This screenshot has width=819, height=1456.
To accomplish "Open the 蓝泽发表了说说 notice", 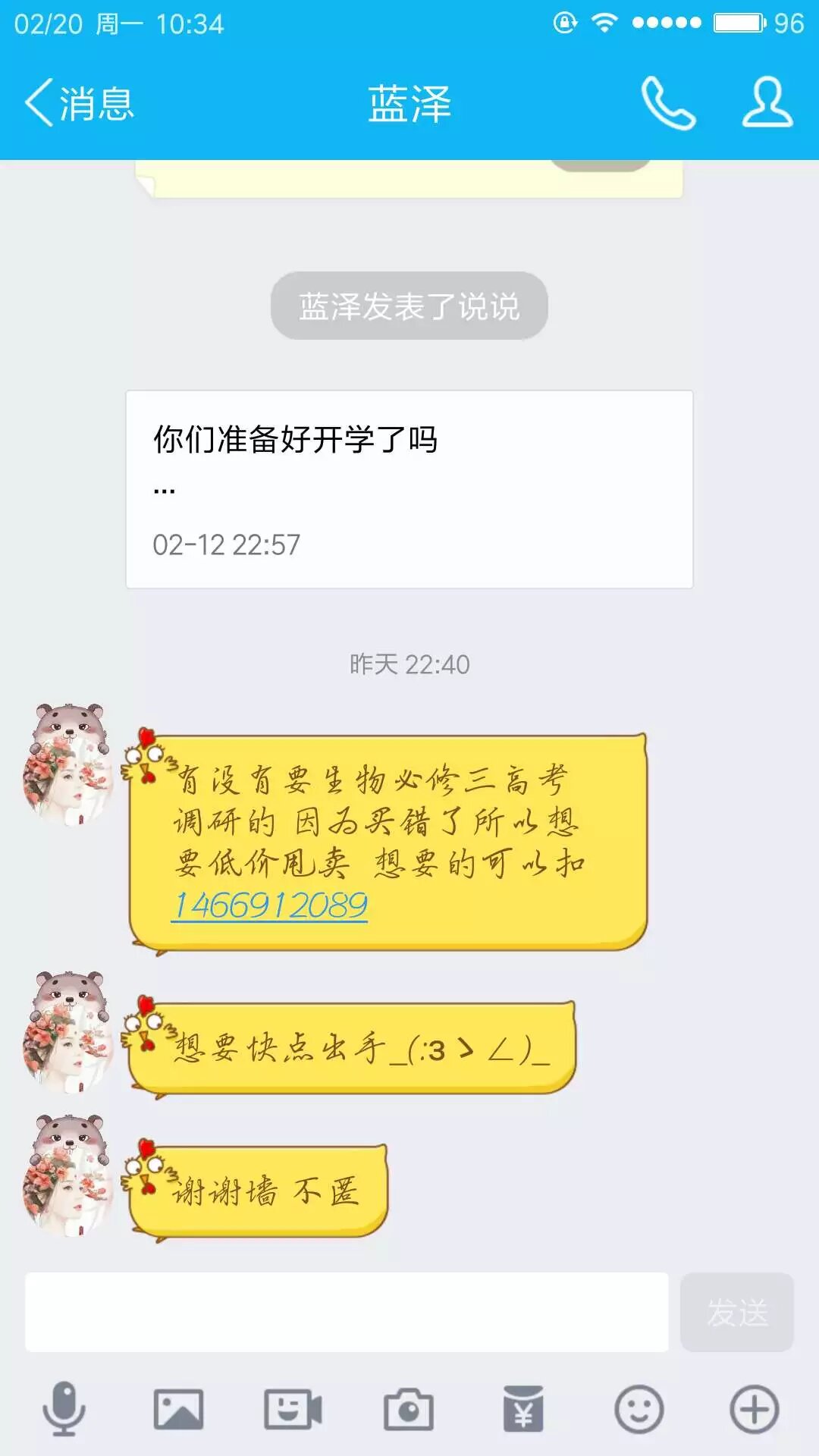I will tap(409, 306).
